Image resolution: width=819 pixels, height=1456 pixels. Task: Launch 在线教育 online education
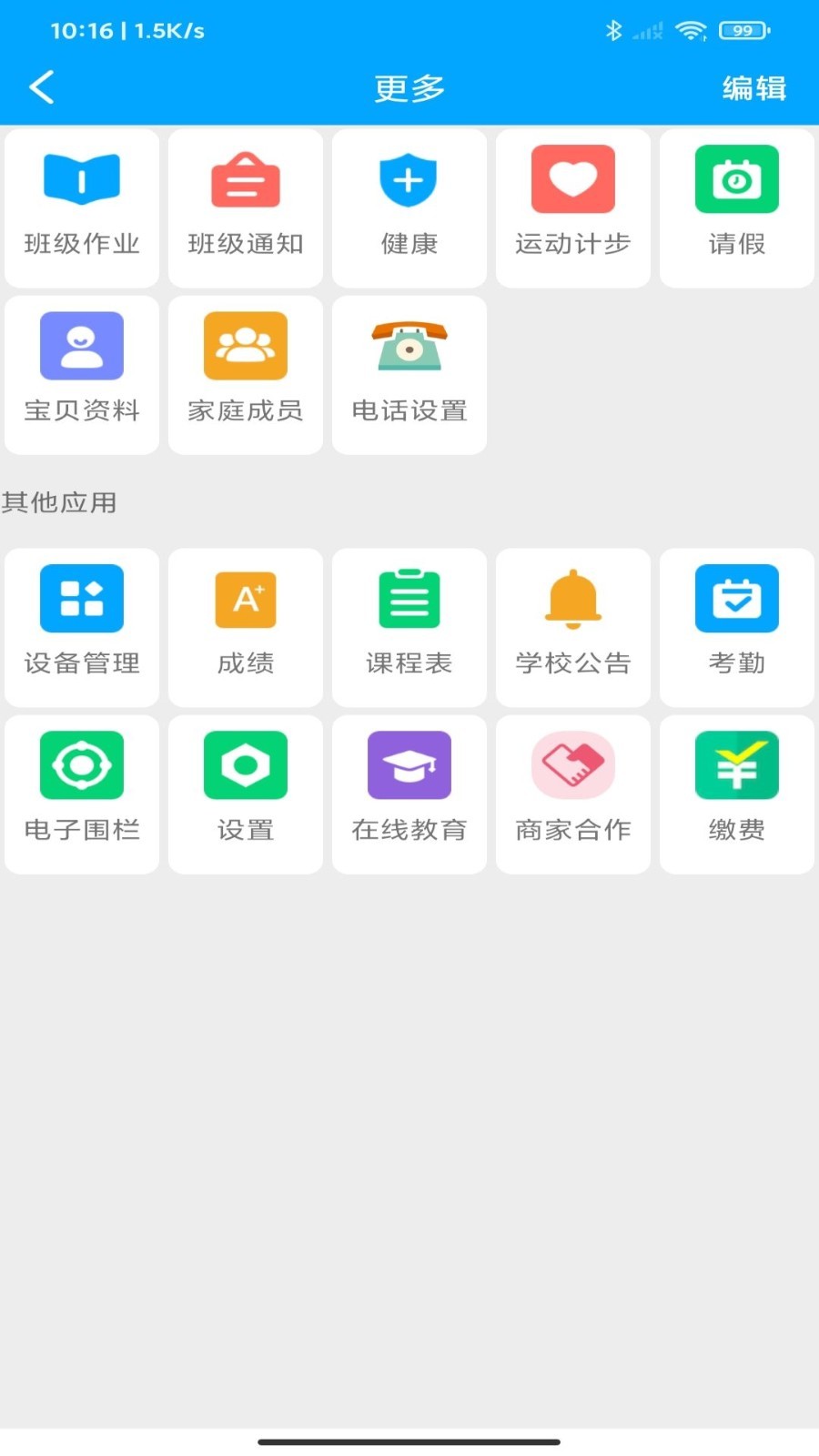tap(409, 794)
